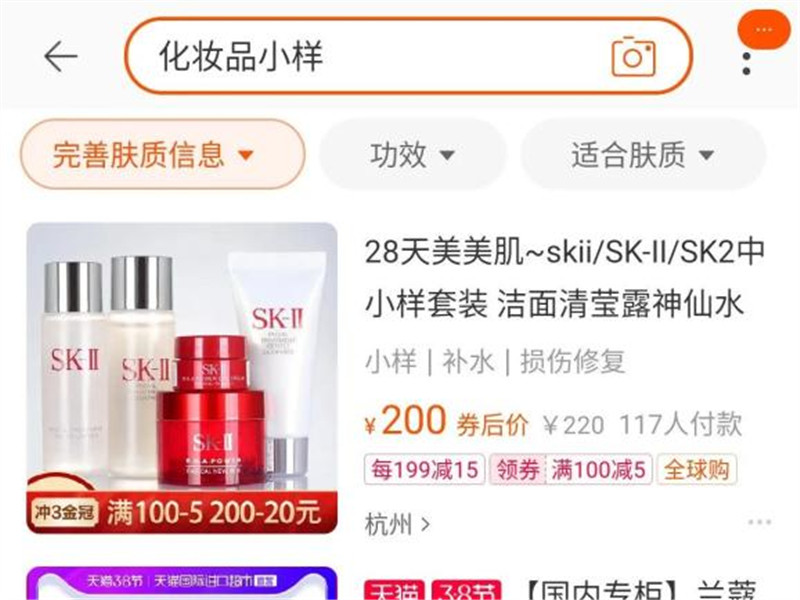Go back using the arrow icon
The width and height of the screenshot is (800, 600).
60,57
